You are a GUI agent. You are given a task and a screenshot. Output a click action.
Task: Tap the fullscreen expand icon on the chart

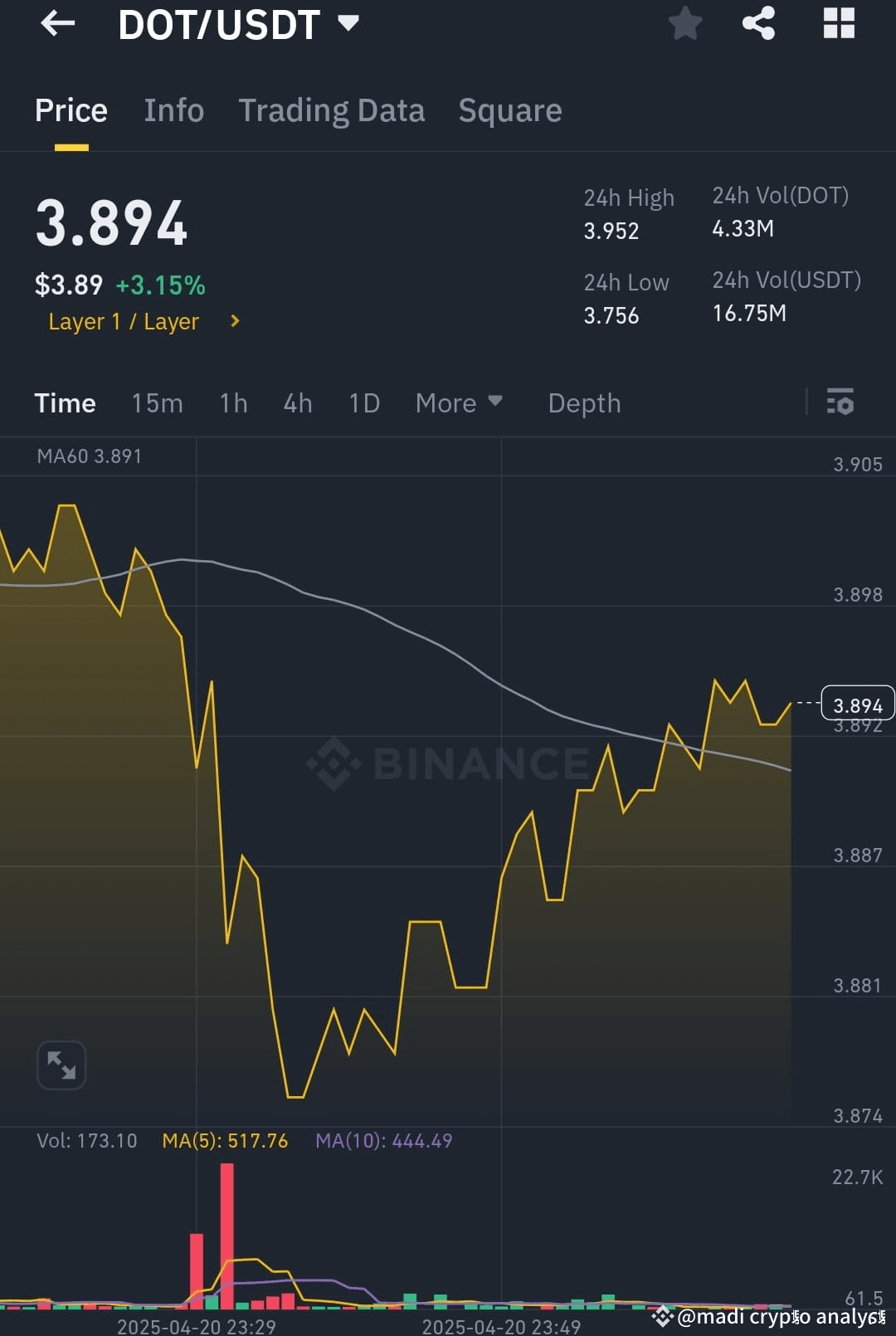coord(61,1065)
